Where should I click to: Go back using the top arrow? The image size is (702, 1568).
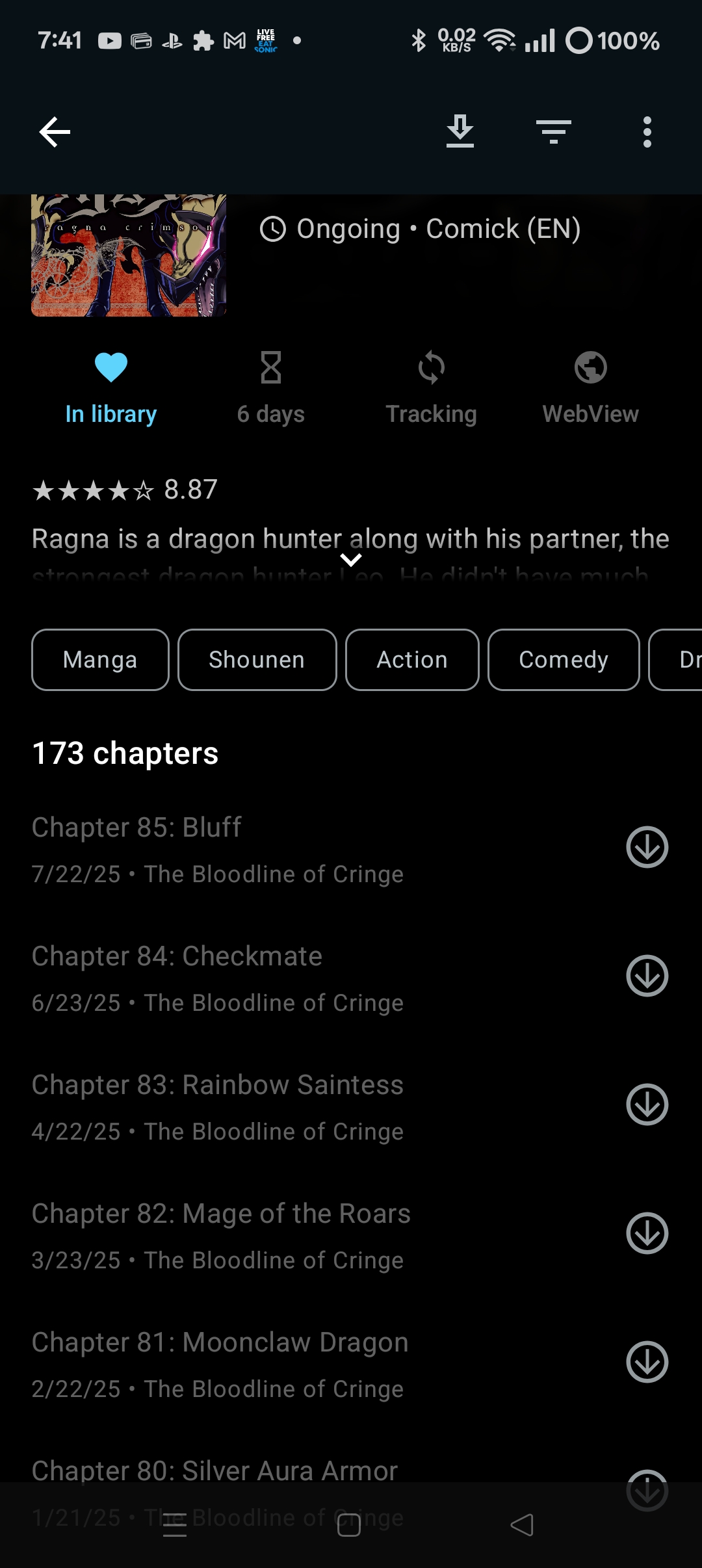pyautogui.click(x=55, y=133)
